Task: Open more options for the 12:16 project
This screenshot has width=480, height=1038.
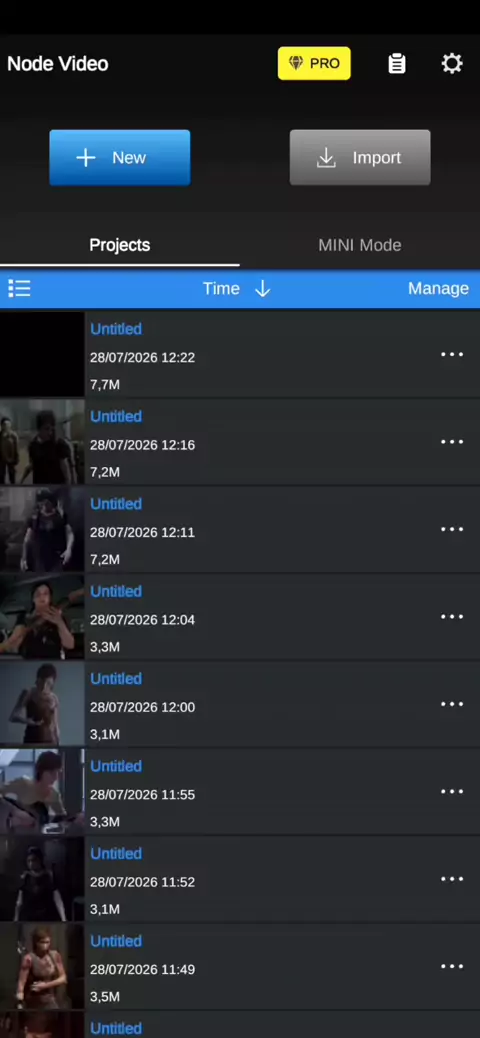Action: point(452,442)
